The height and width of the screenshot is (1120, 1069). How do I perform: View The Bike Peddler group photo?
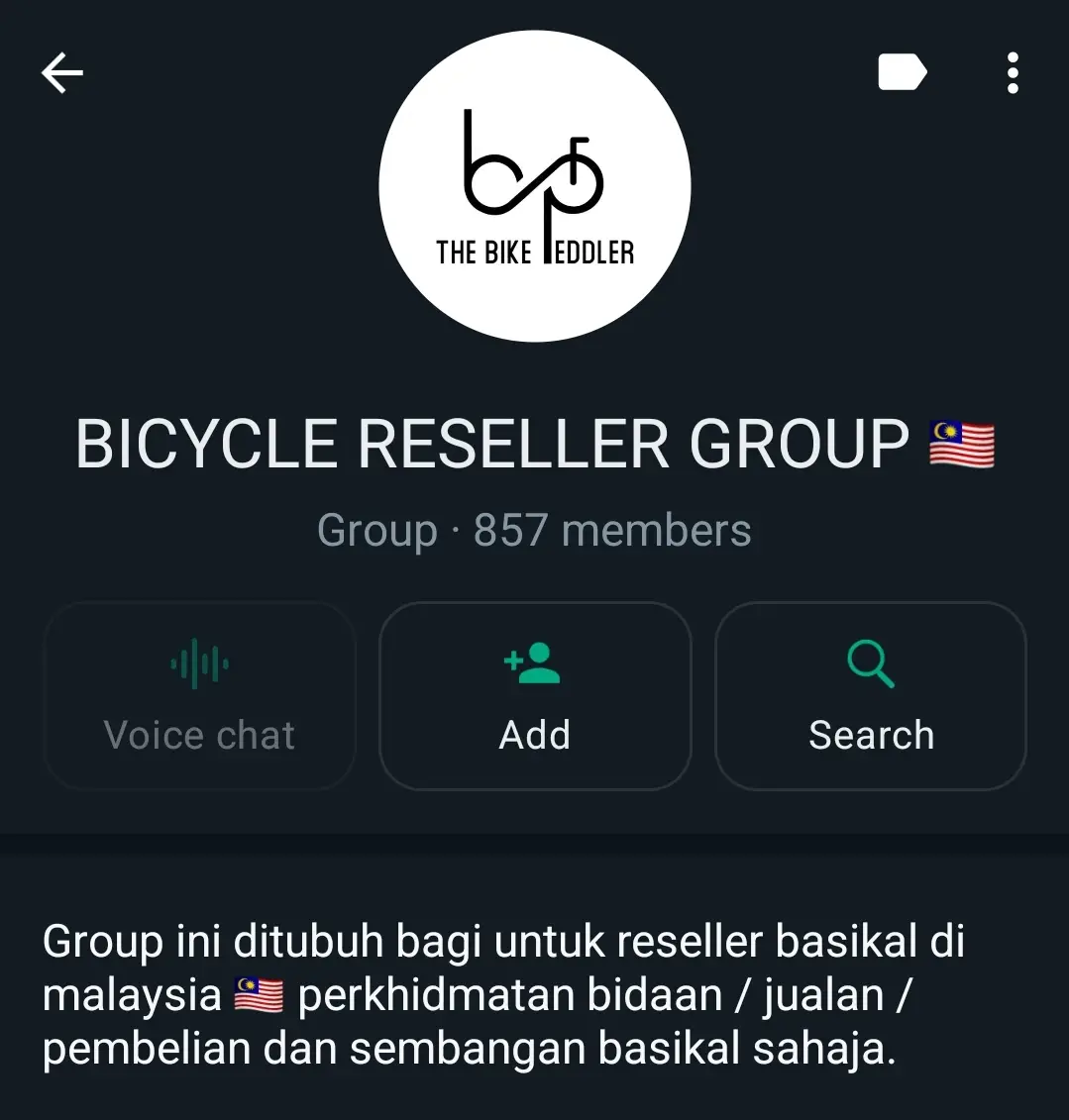point(534,186)
